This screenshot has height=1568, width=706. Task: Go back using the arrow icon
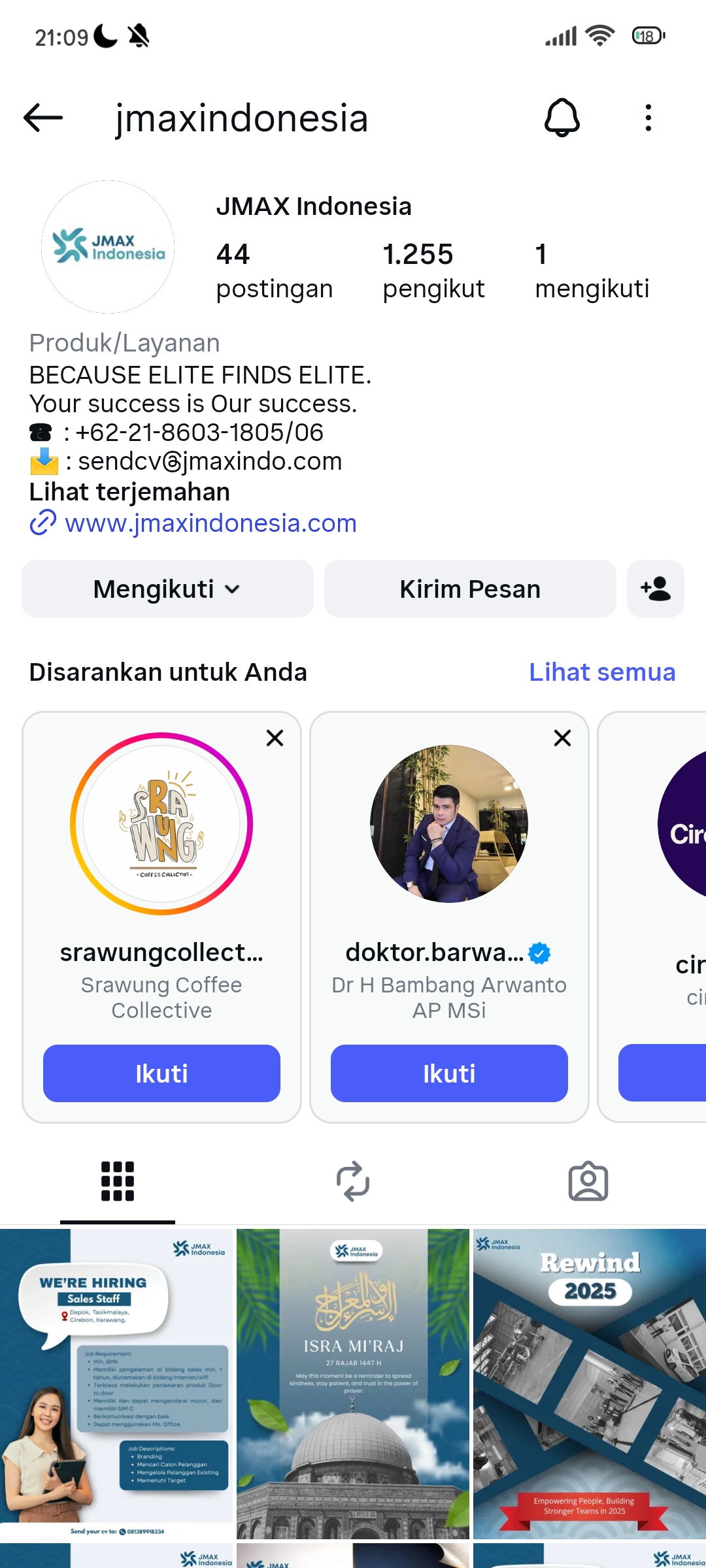(x=43, y=118)
